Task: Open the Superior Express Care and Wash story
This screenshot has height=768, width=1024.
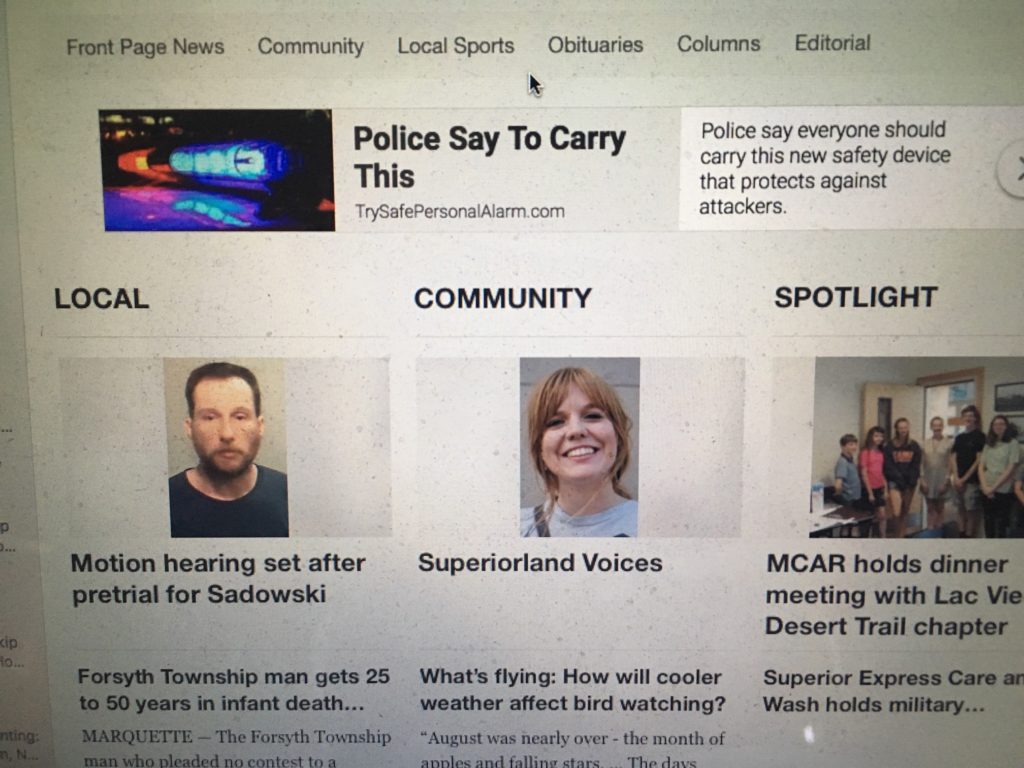Action: point(892,691)
